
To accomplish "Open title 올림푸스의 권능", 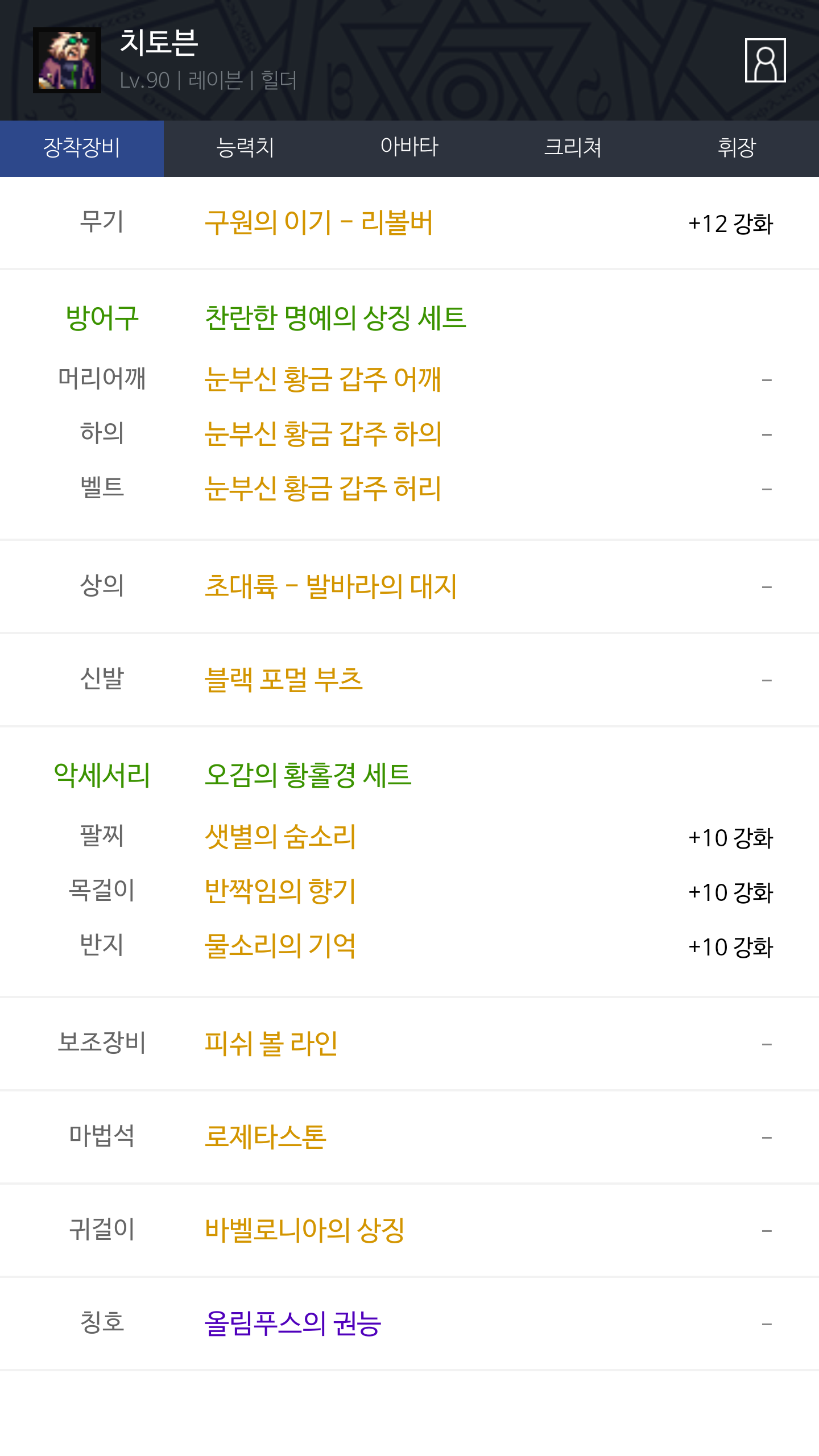I will point(293,1323).
